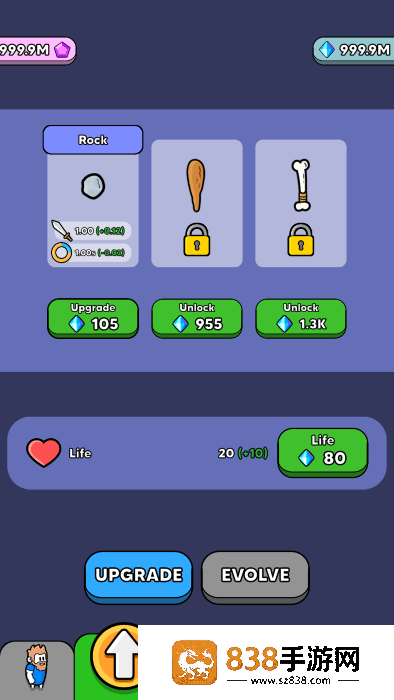Buy Life upgrade for 80 gems
The width and height of the screenshot is (394, 700).
tap(323, 452)
